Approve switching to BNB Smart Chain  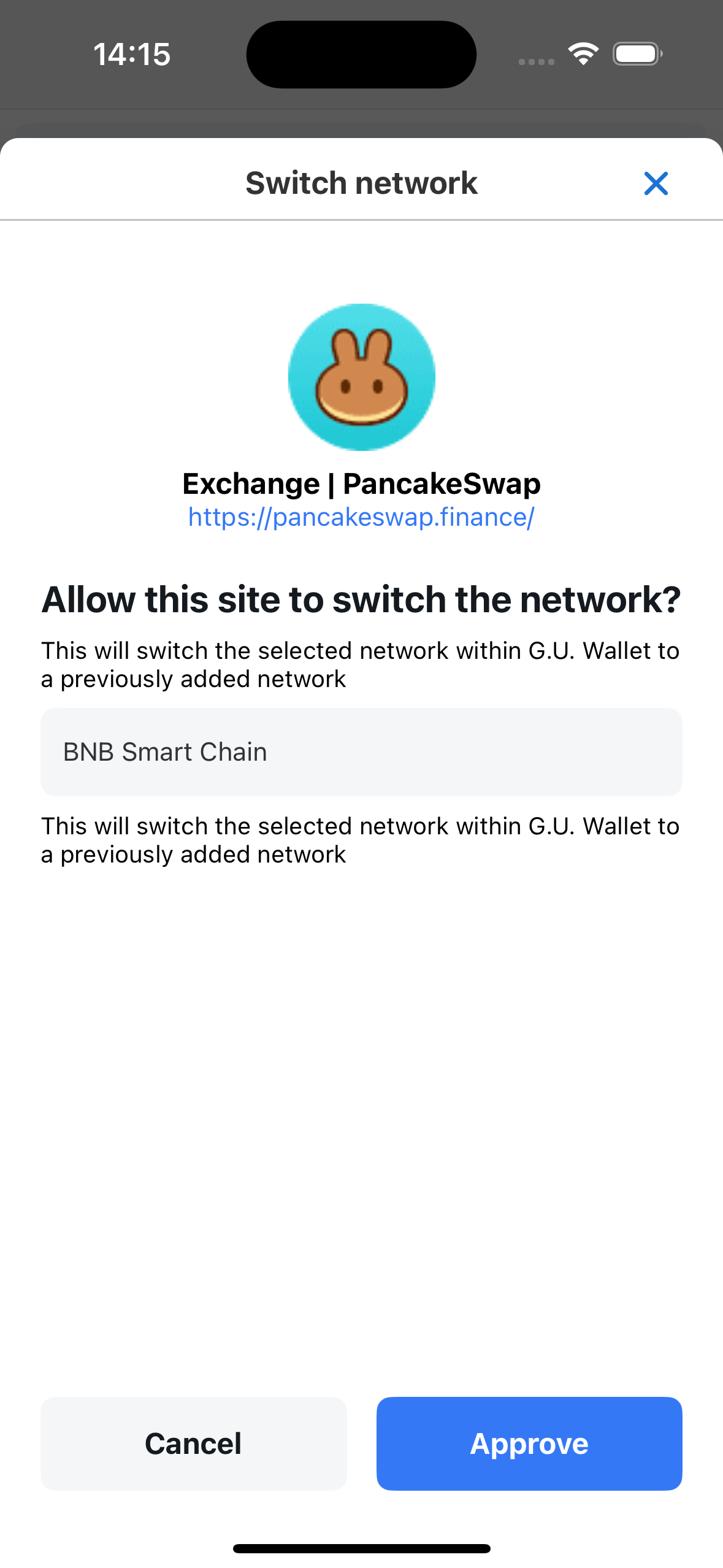click(x=529, y=1443)
